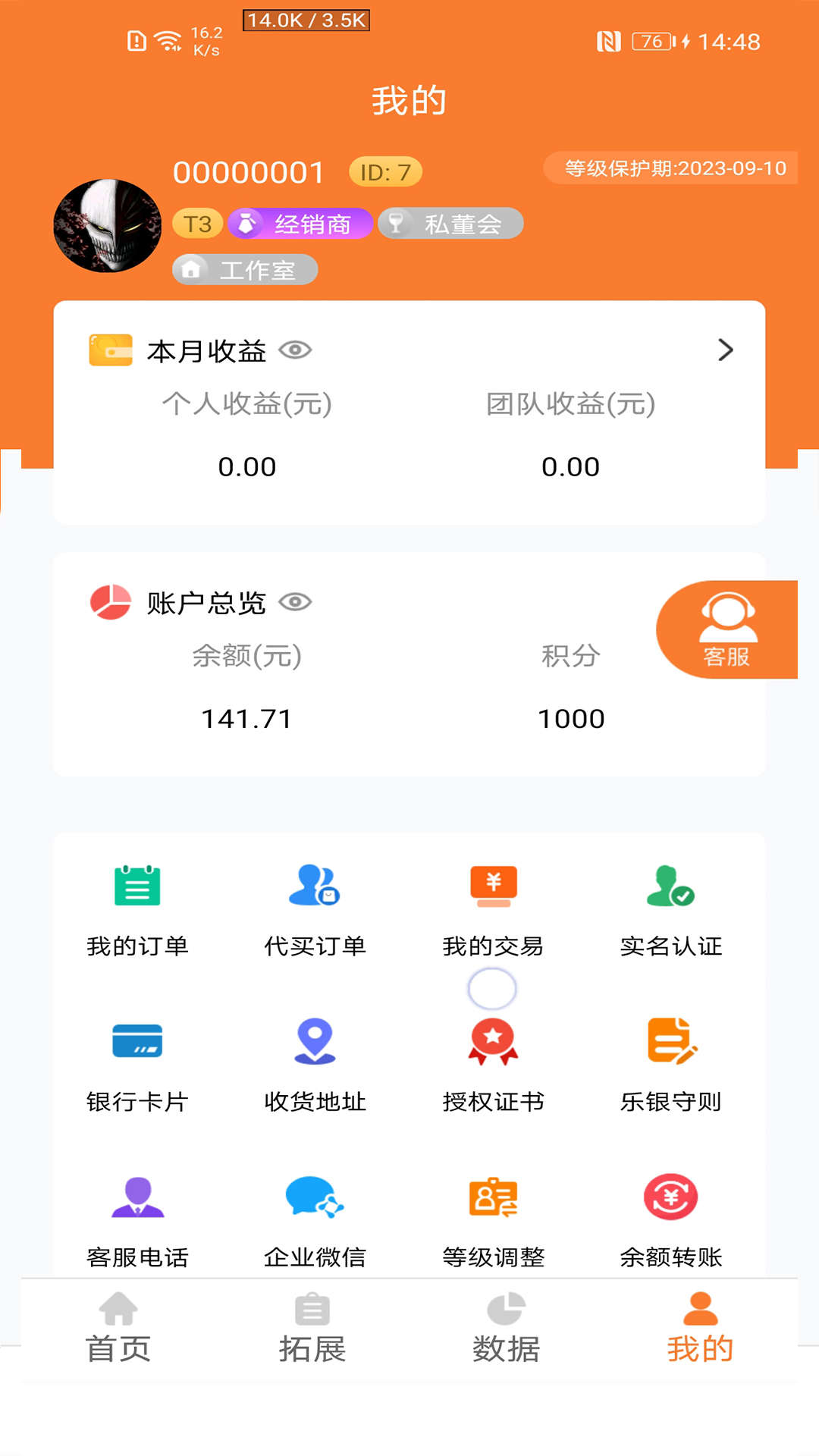View 授权证书 authorization certificate
The height and width of the screenshot is (1456, 819).
click(x=492, y=1069)
